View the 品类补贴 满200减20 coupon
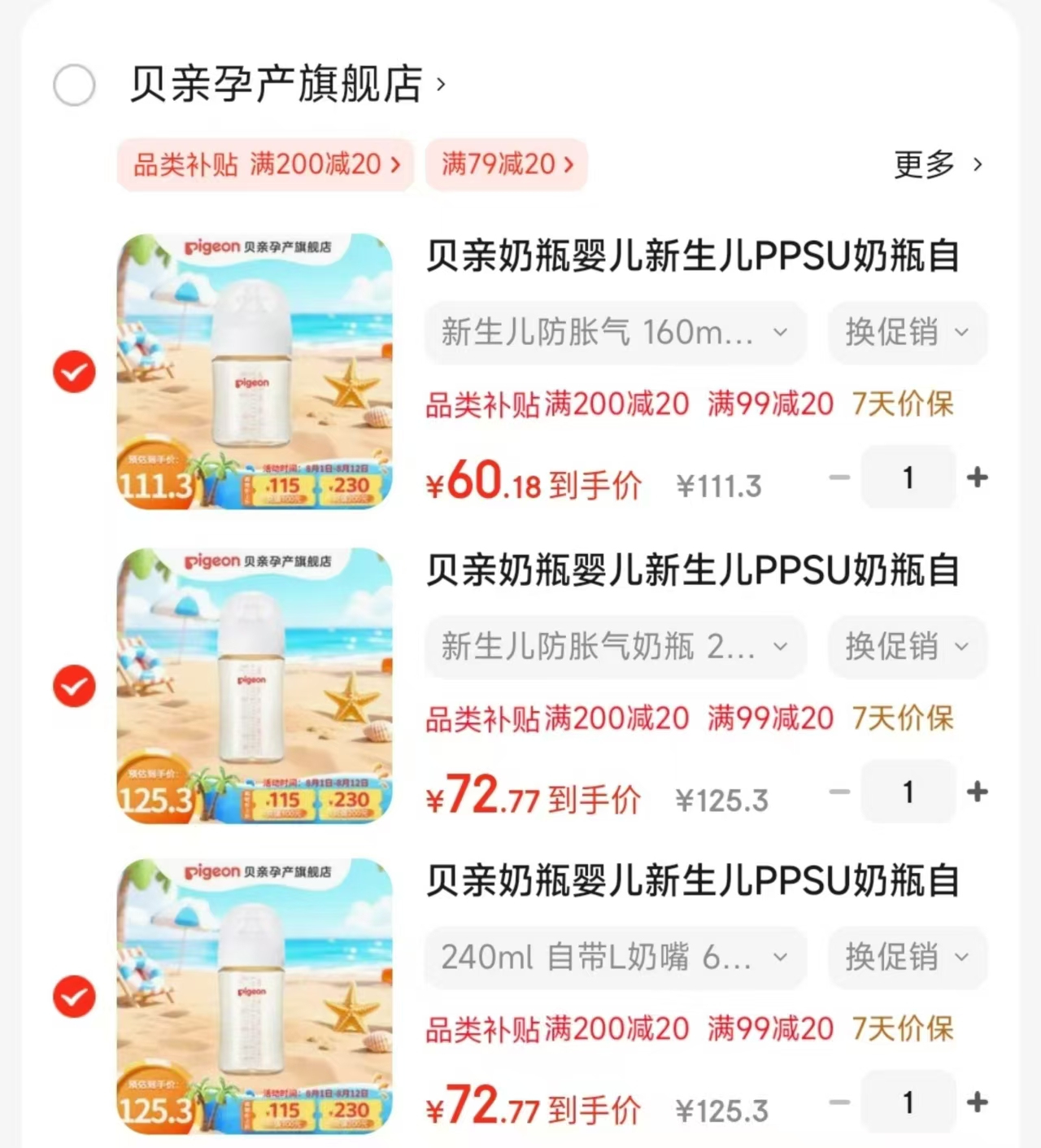Screen dimensions: 1041x1148 [264, 164]
